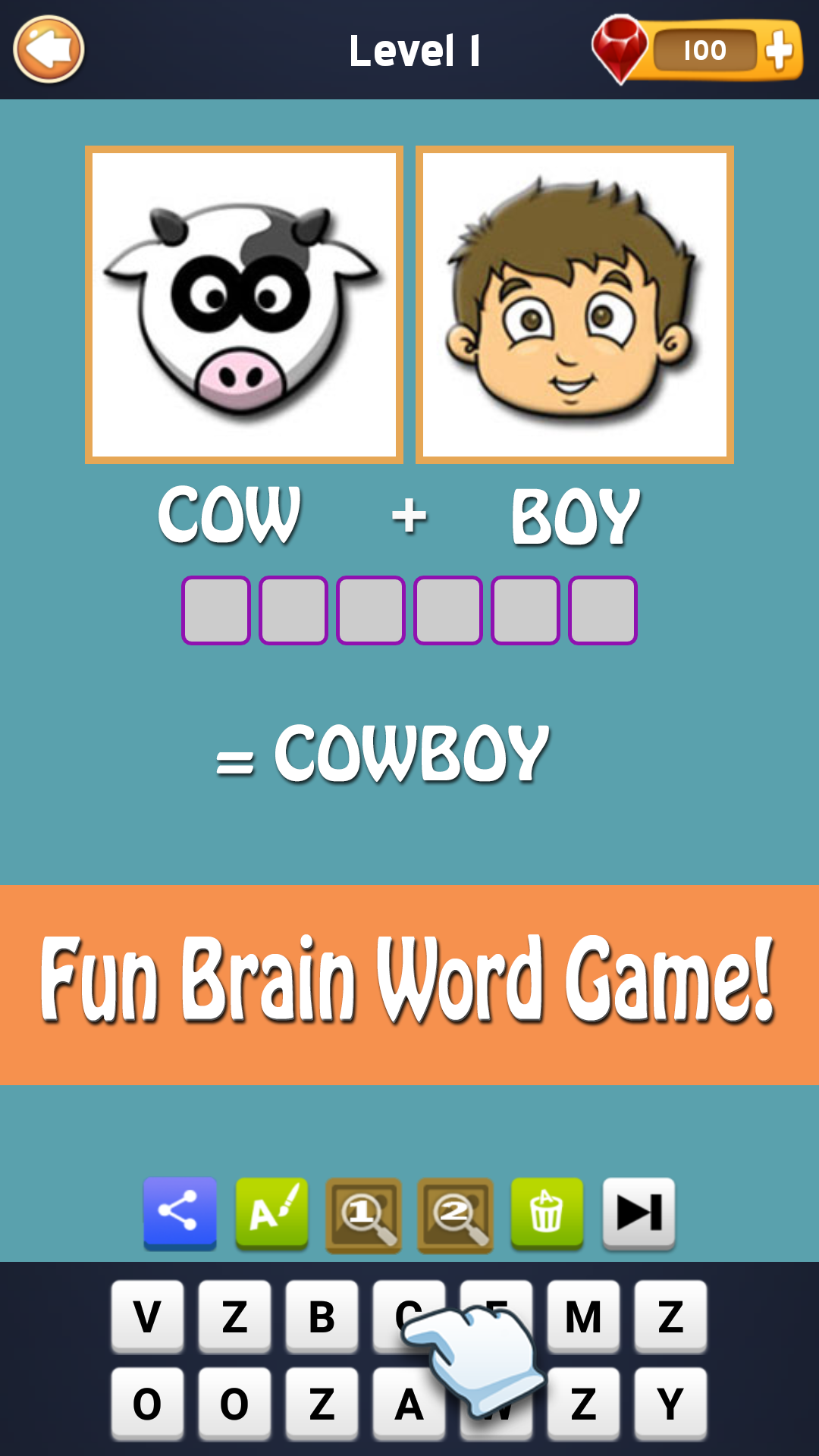The width and height of the screenshot is (819, 1456).
Task: Tap the Level 1 title
Action: (x=414, y=49)
